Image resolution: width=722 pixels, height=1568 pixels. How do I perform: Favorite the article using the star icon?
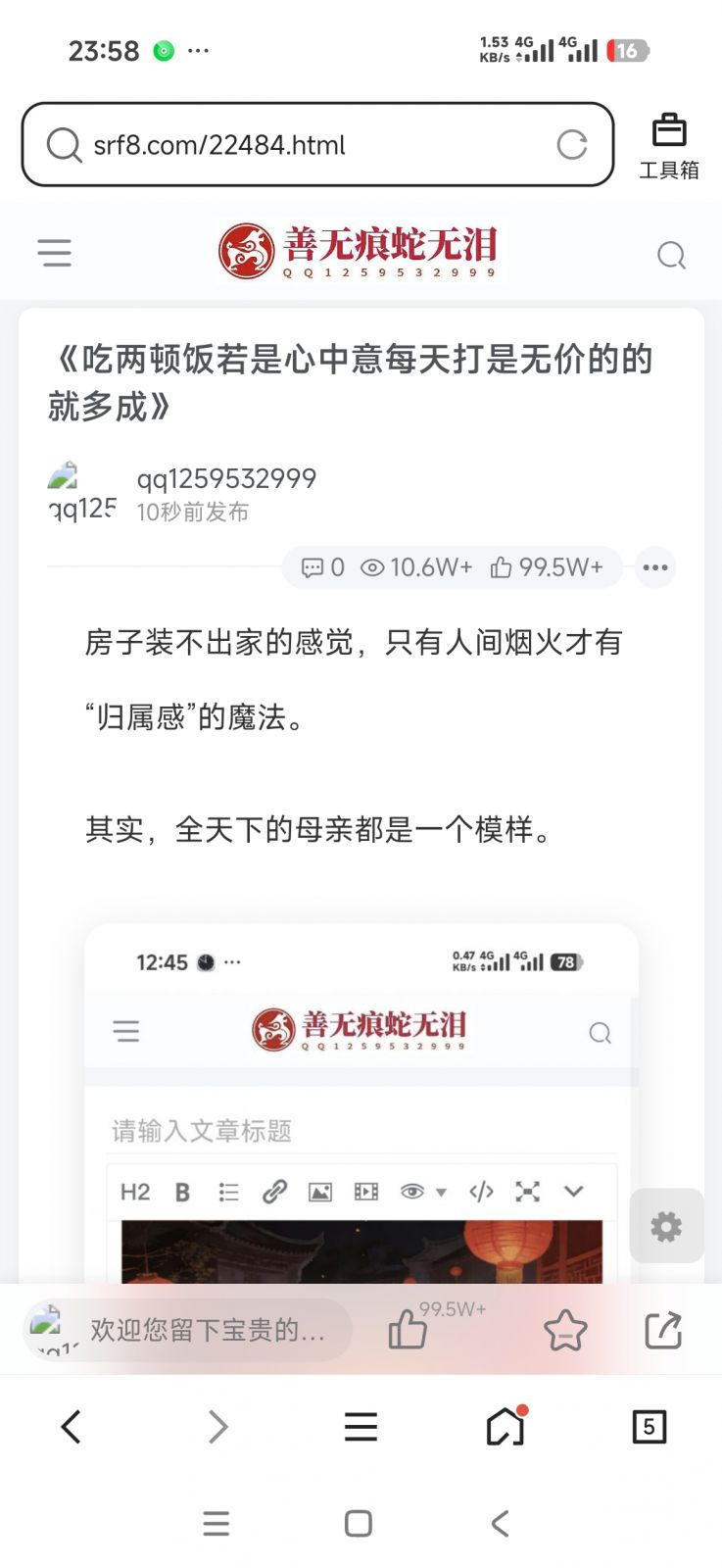click(x=565, y=1331)
